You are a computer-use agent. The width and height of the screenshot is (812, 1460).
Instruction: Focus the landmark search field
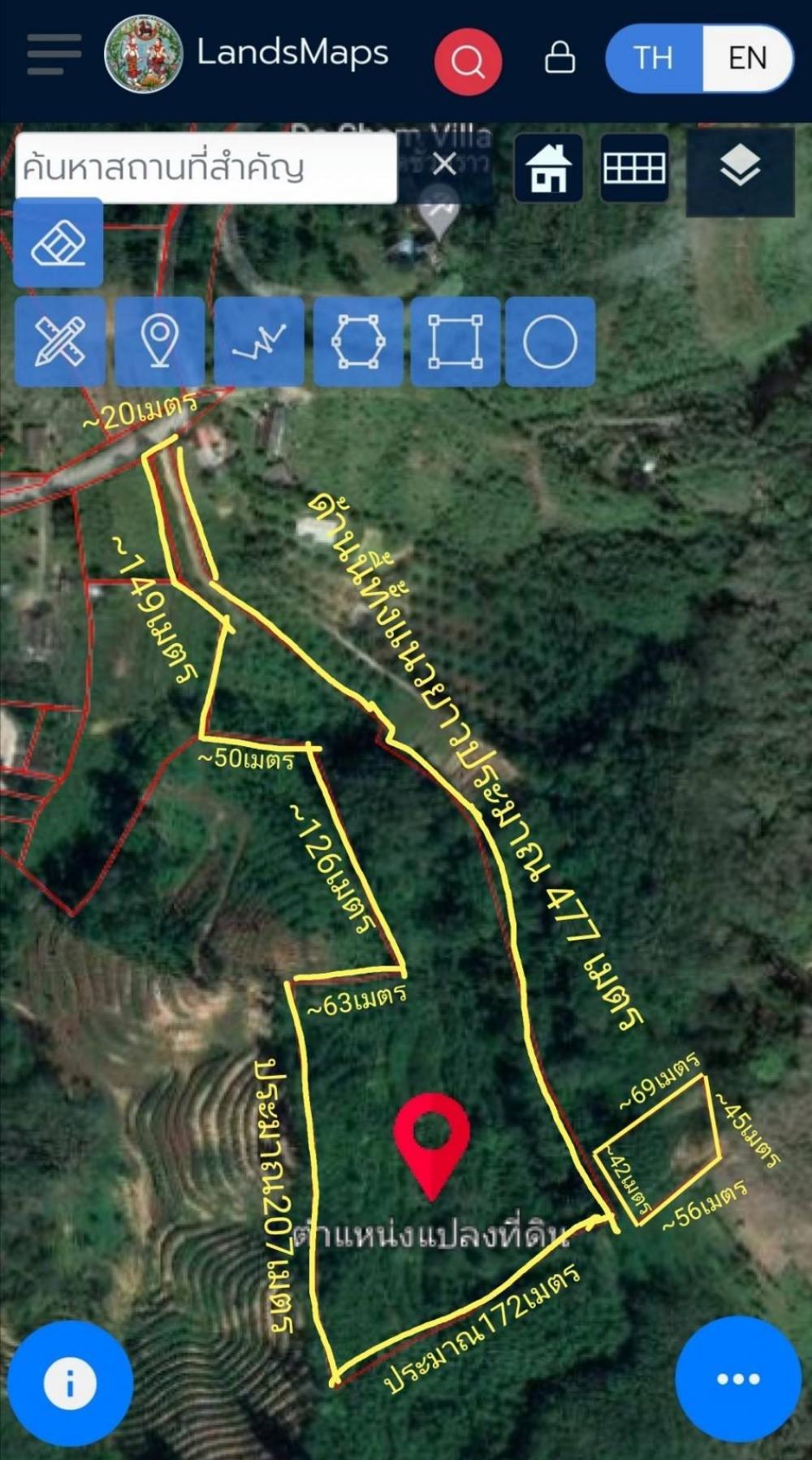pyautogui.click(x=203, y=167)
